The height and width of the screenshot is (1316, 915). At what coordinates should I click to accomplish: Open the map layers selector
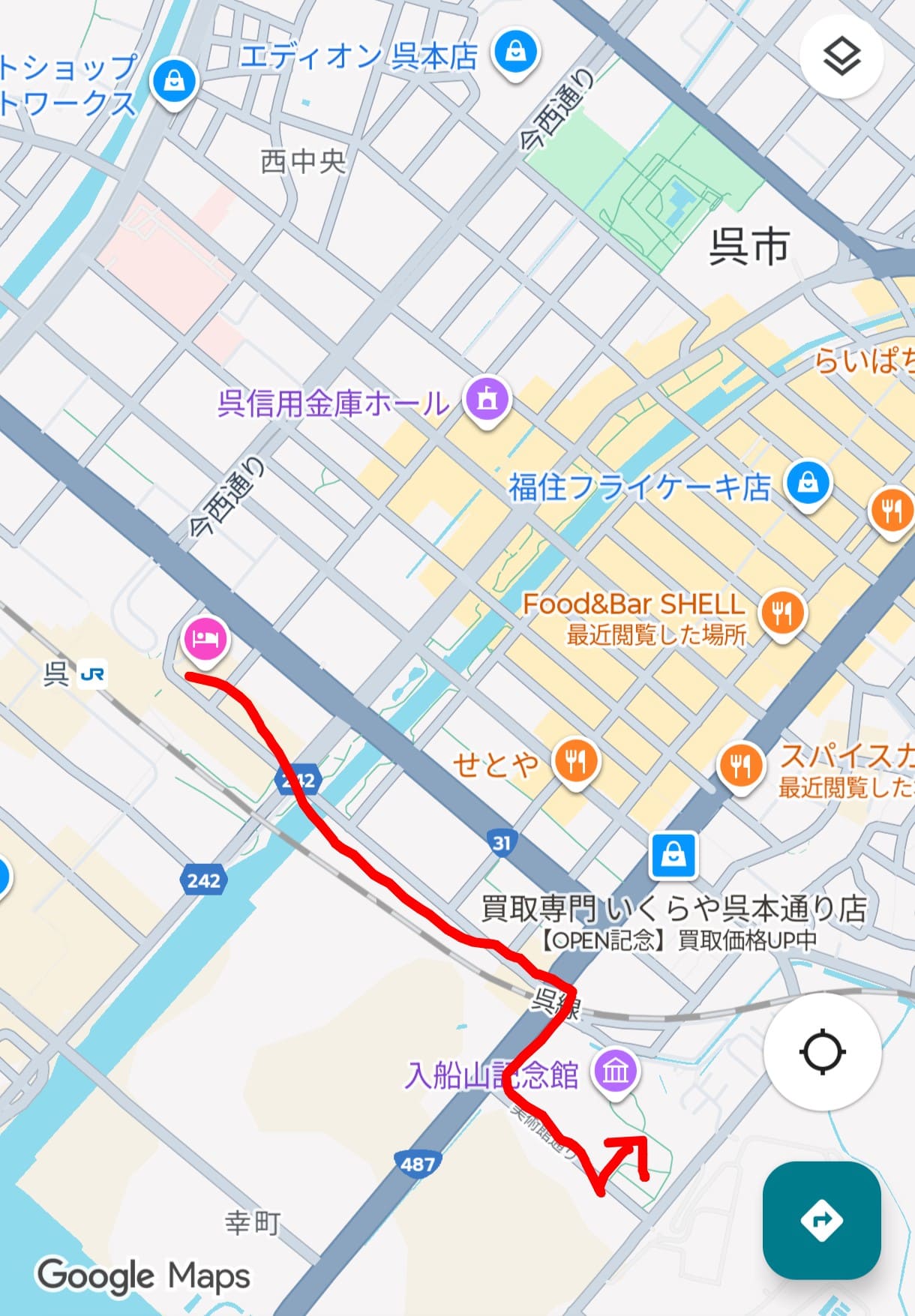[x=841, y=57]
